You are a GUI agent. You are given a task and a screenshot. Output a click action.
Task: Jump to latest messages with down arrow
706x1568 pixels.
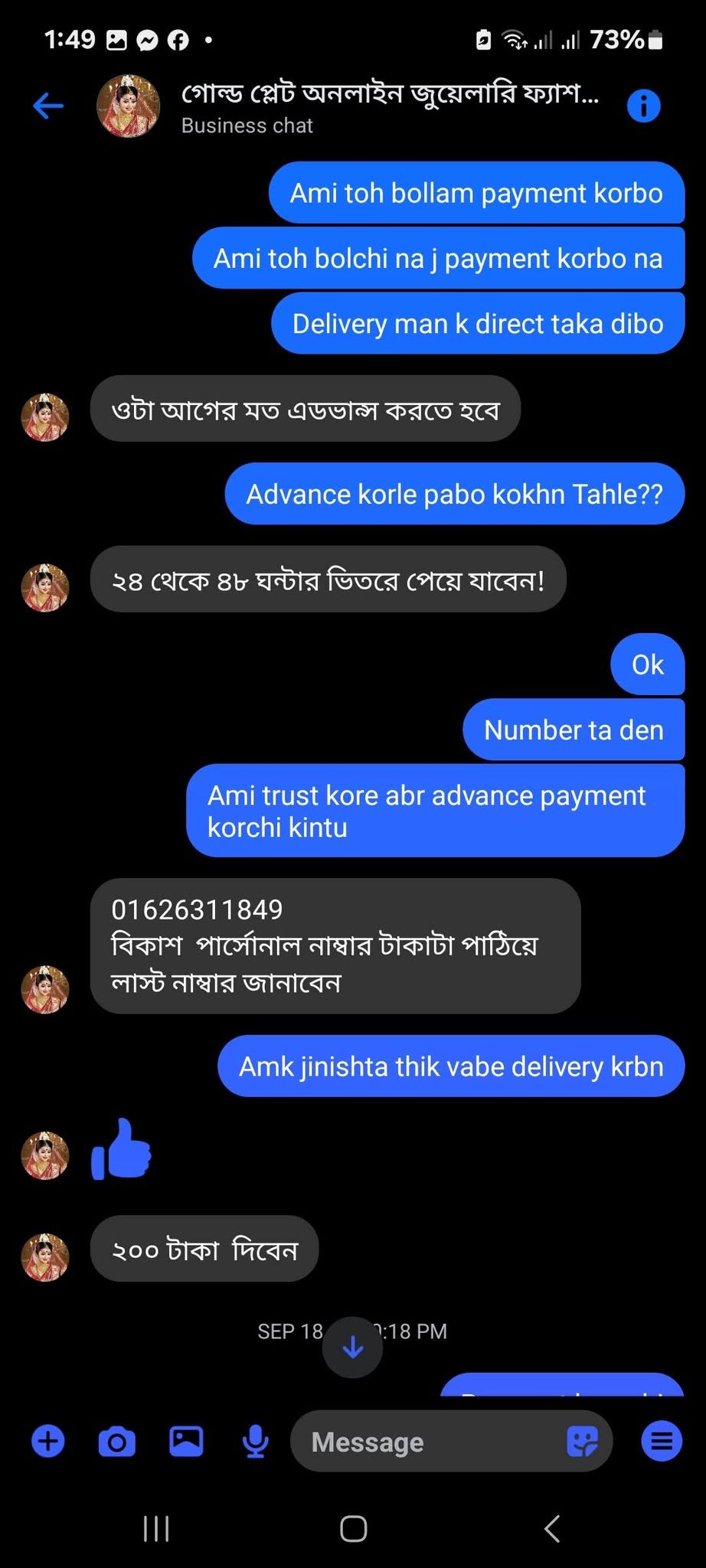tap(353, 1347)
